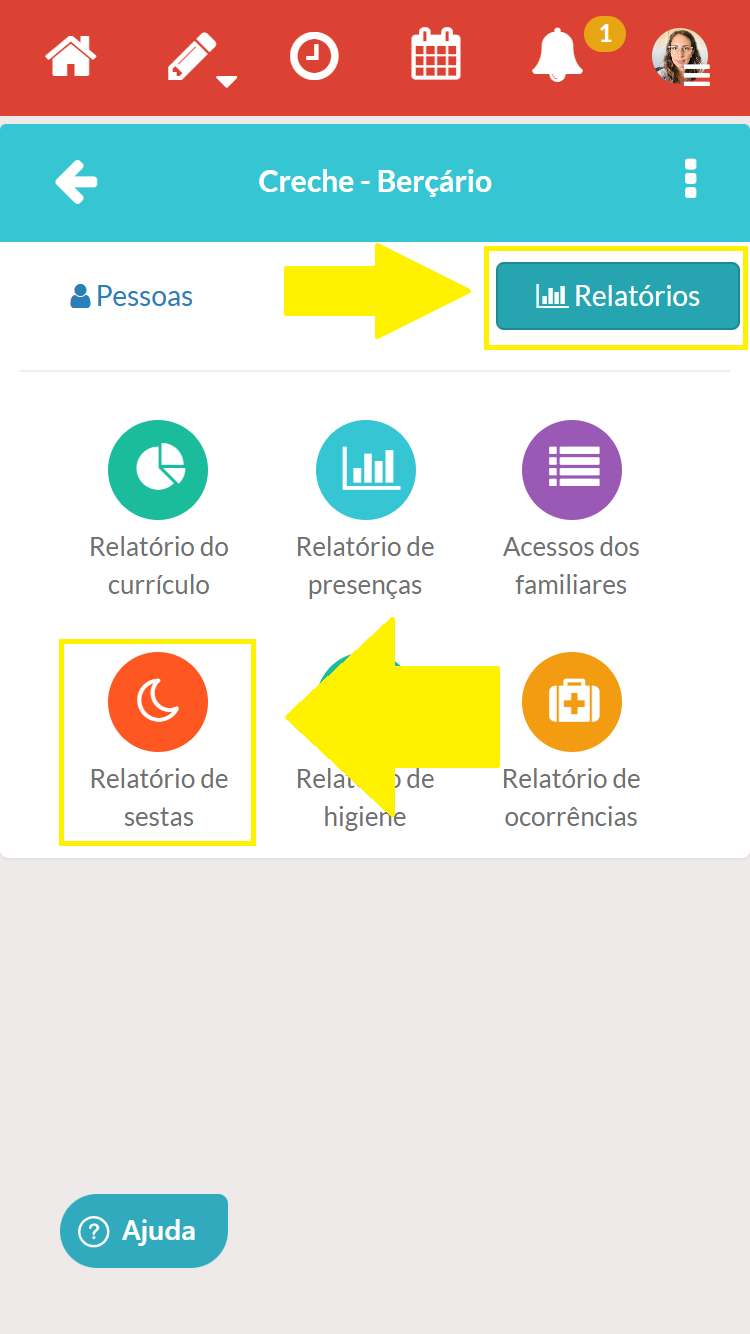Screen dimensions: 750x1334
Task: Go to the home screen icon
Action: pyautogui.click(x=71, y=56)
